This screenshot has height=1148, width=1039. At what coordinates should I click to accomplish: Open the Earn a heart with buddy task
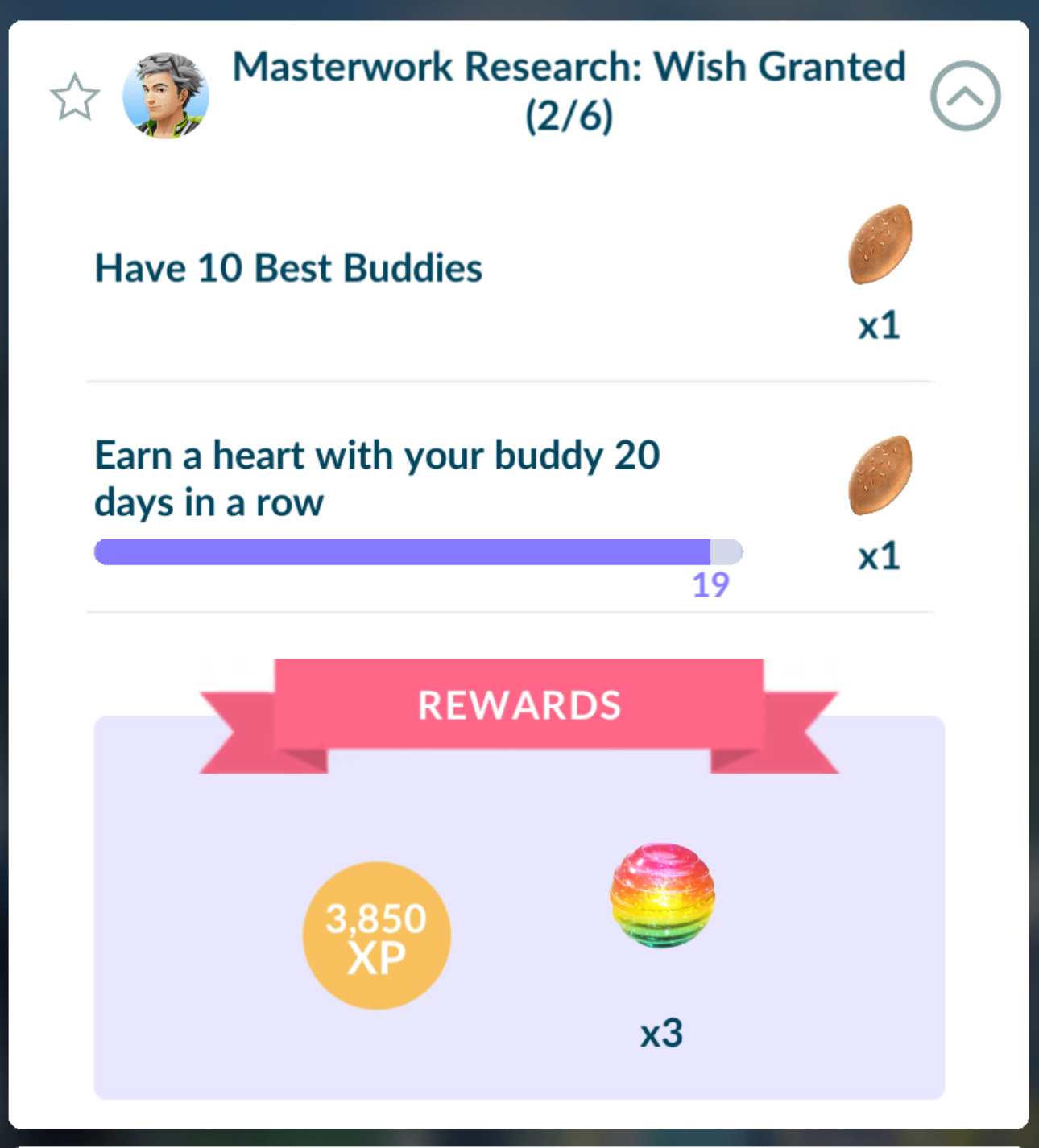coord(377,478)
